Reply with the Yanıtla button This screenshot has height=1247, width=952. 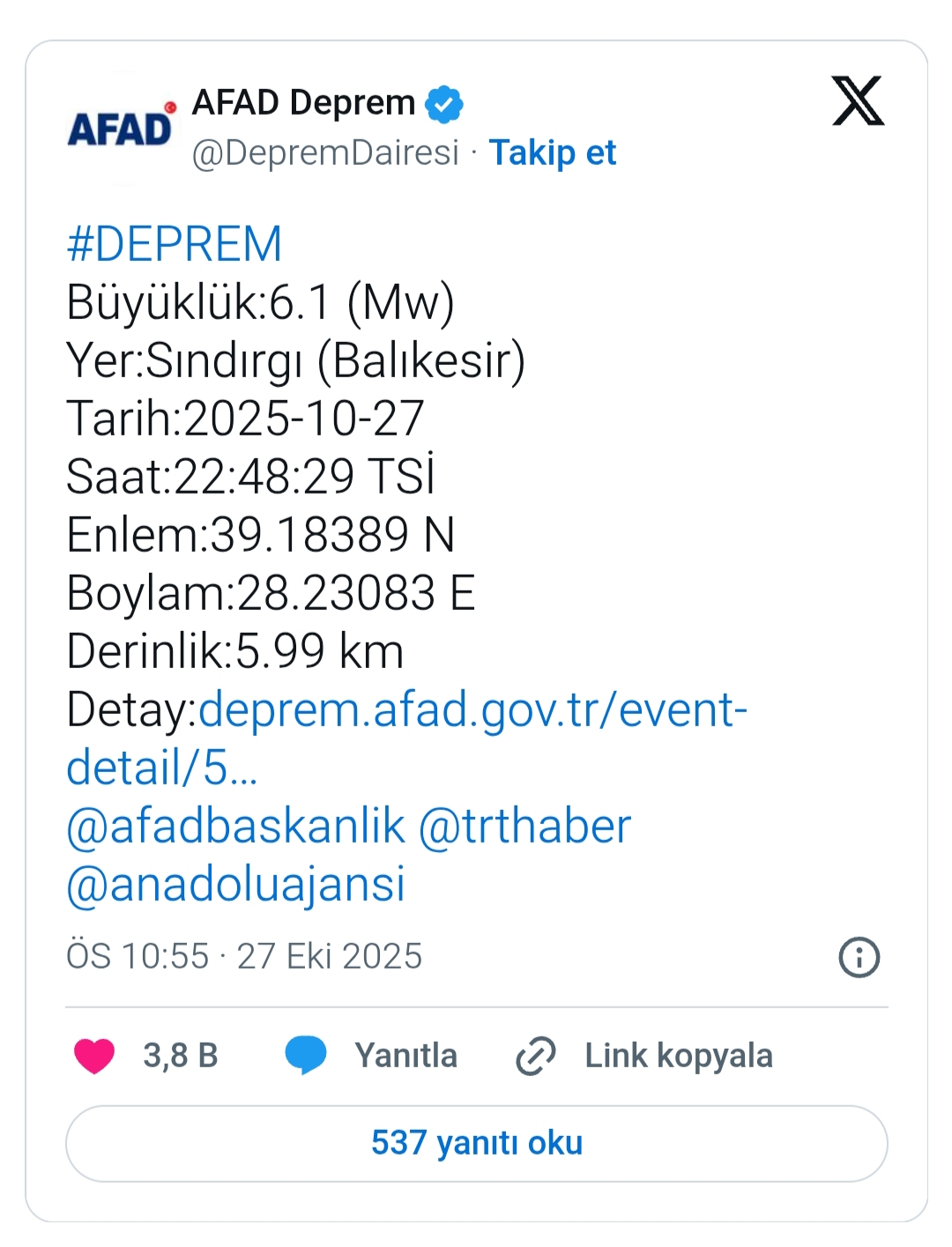point(372,1056)
